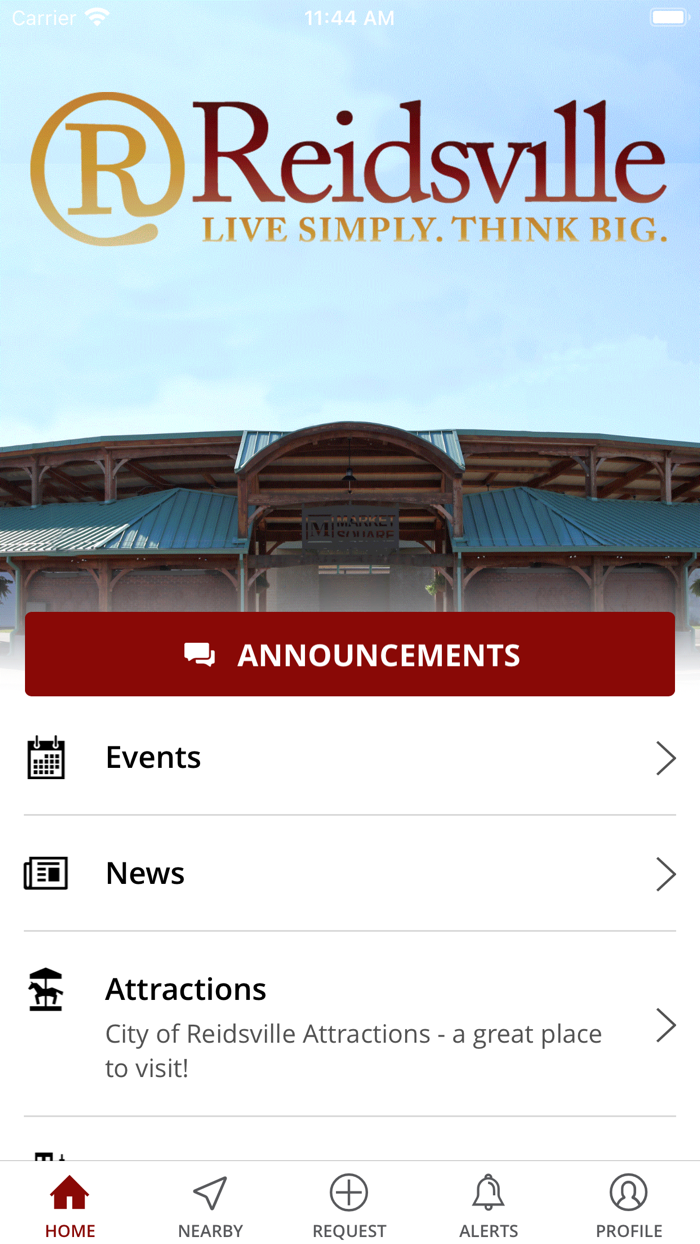Switch to the Home tab
This screenshot has height=1244, width=700.
70,1206
